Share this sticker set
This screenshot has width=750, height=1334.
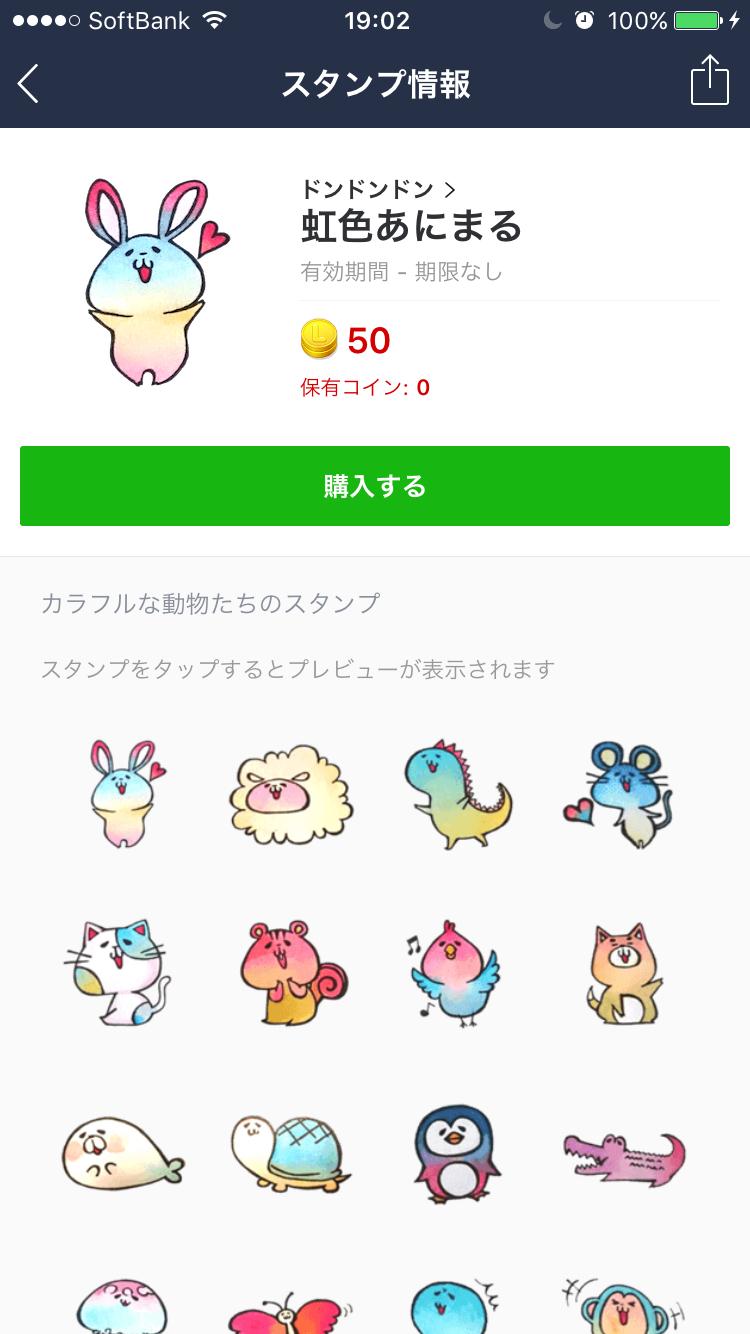[709, 81]
